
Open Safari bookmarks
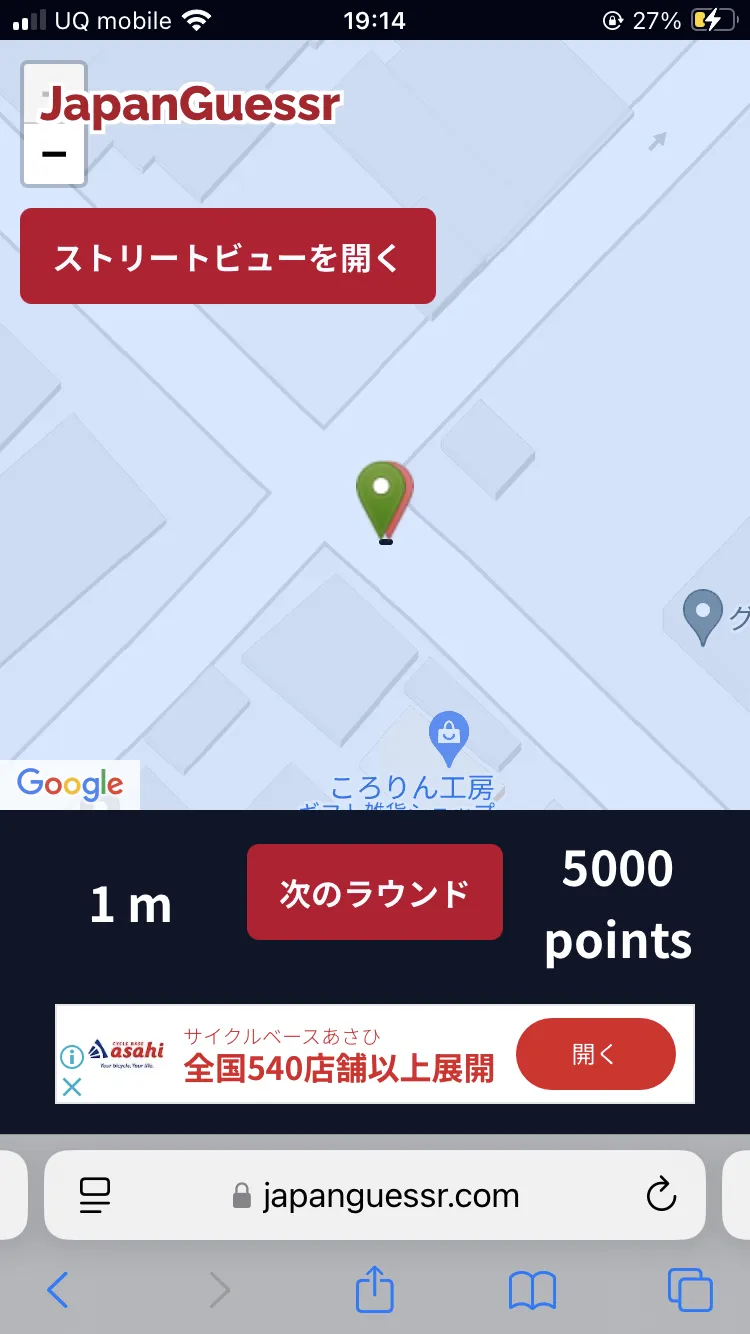pos(532,1291)
